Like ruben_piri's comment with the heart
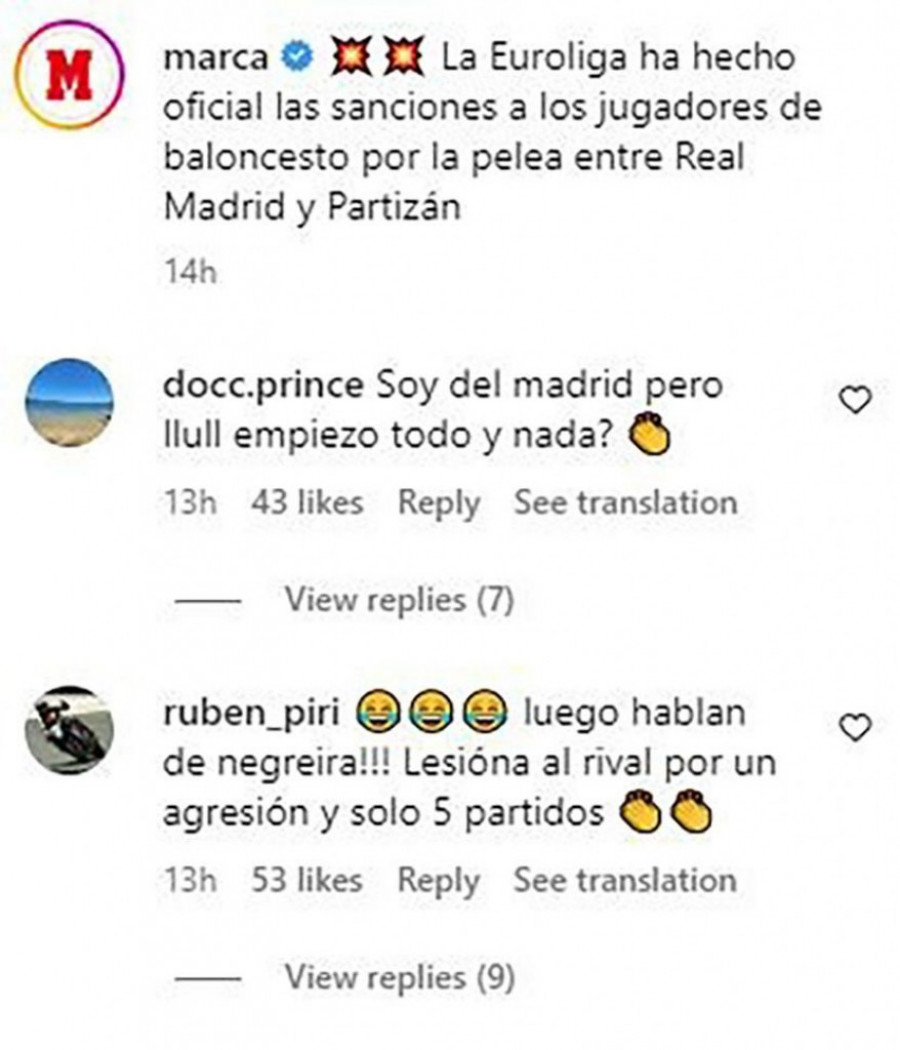 click(x=854, y=729)
